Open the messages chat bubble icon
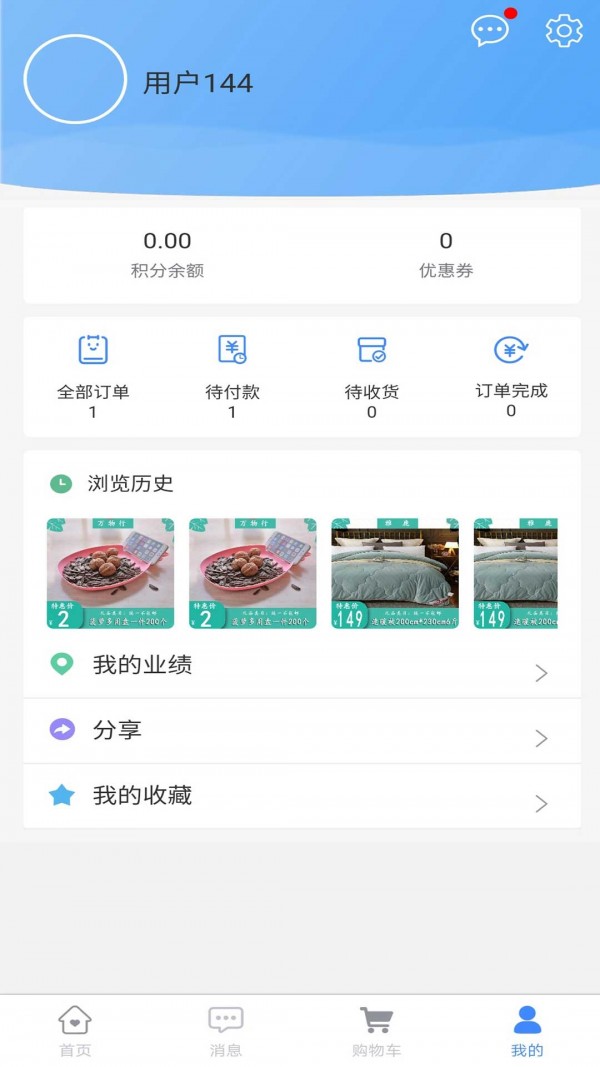 [490, 29]
